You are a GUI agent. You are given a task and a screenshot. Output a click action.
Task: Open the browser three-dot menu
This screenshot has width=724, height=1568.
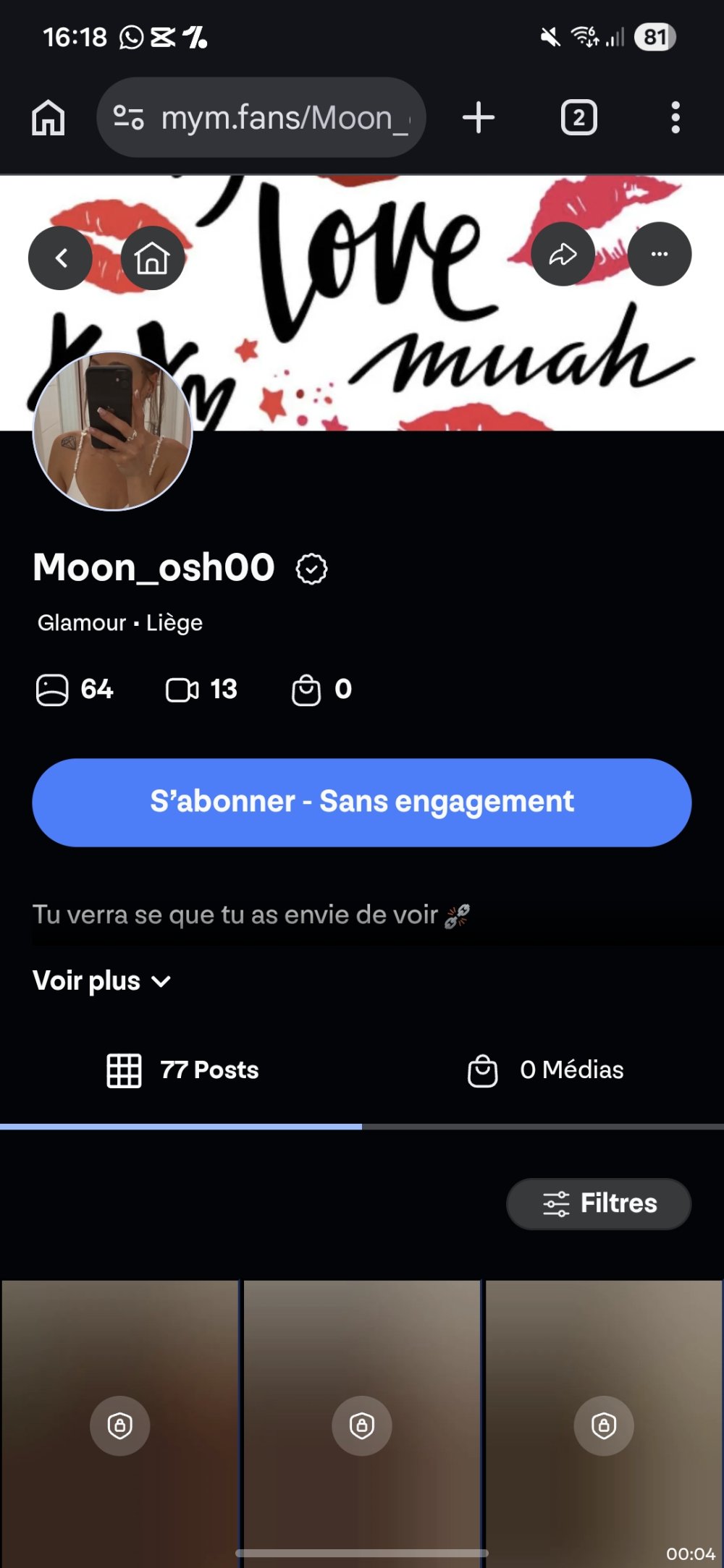675,117
